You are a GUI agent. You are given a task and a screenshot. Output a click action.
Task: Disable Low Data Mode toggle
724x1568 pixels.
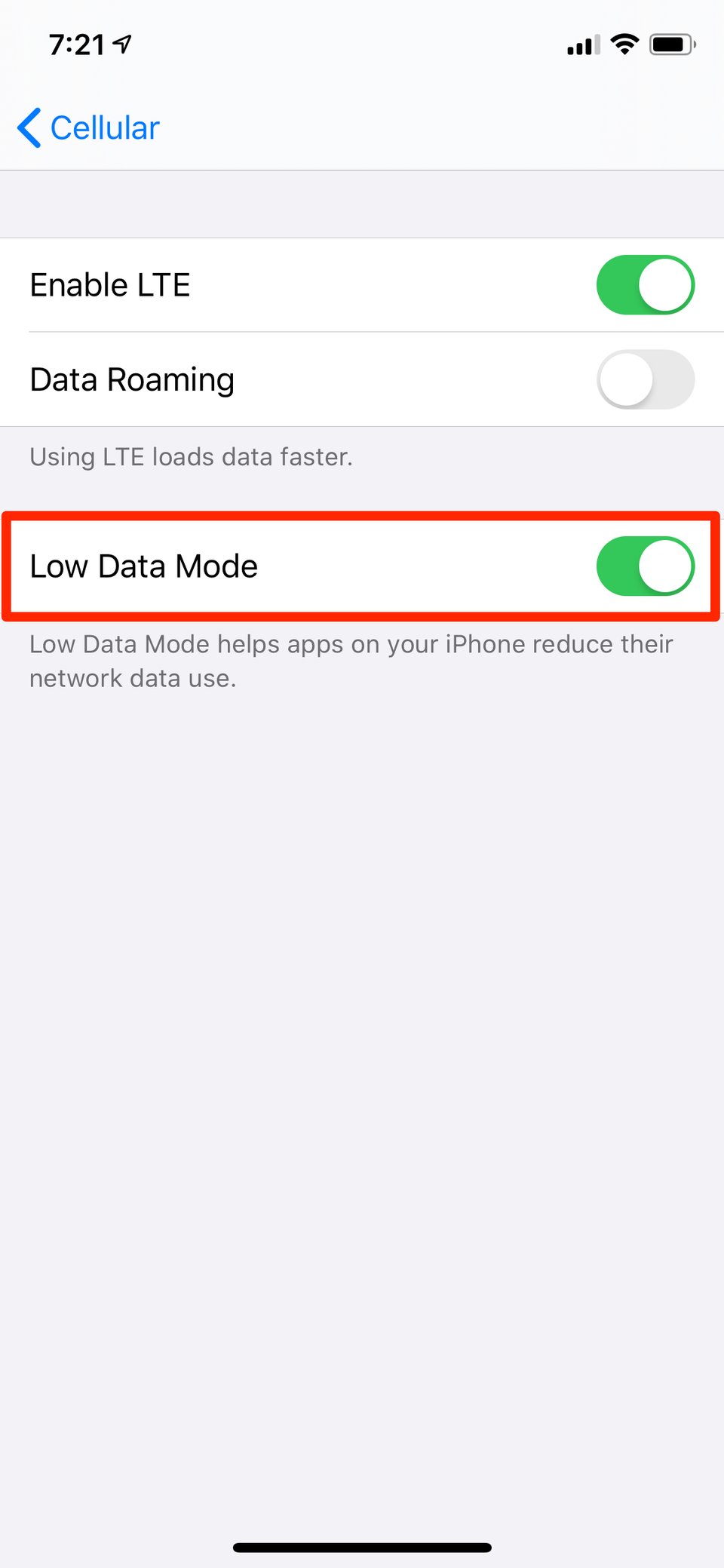pos(645,566)
